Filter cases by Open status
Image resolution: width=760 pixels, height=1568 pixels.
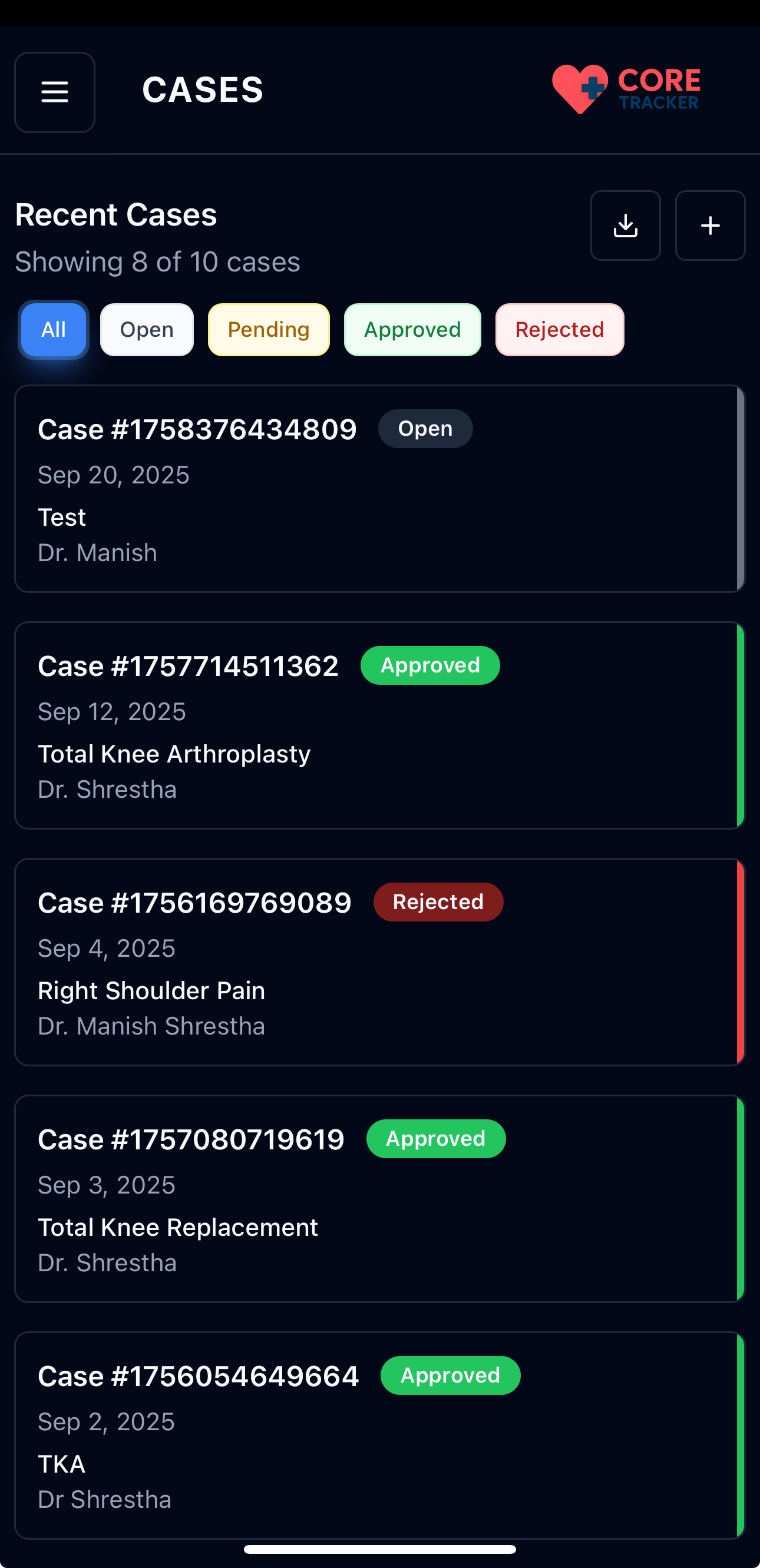tap(147, 330)
